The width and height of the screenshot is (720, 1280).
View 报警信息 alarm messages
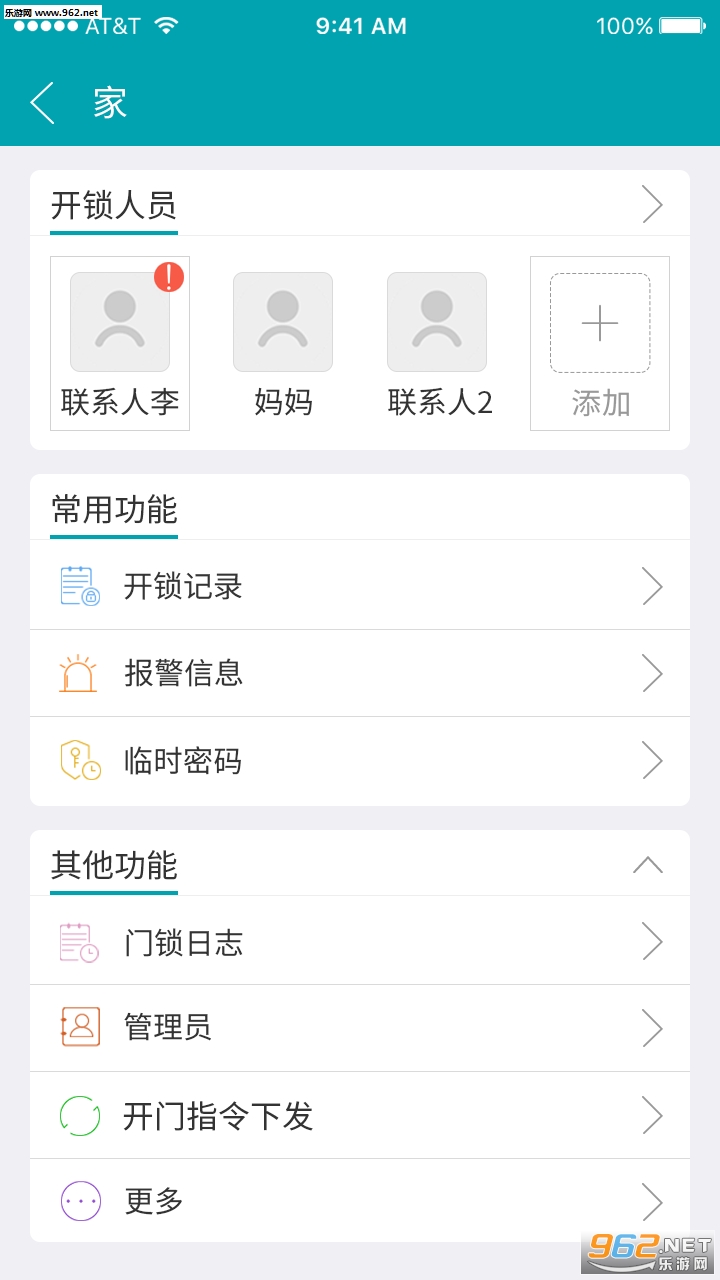360,674
